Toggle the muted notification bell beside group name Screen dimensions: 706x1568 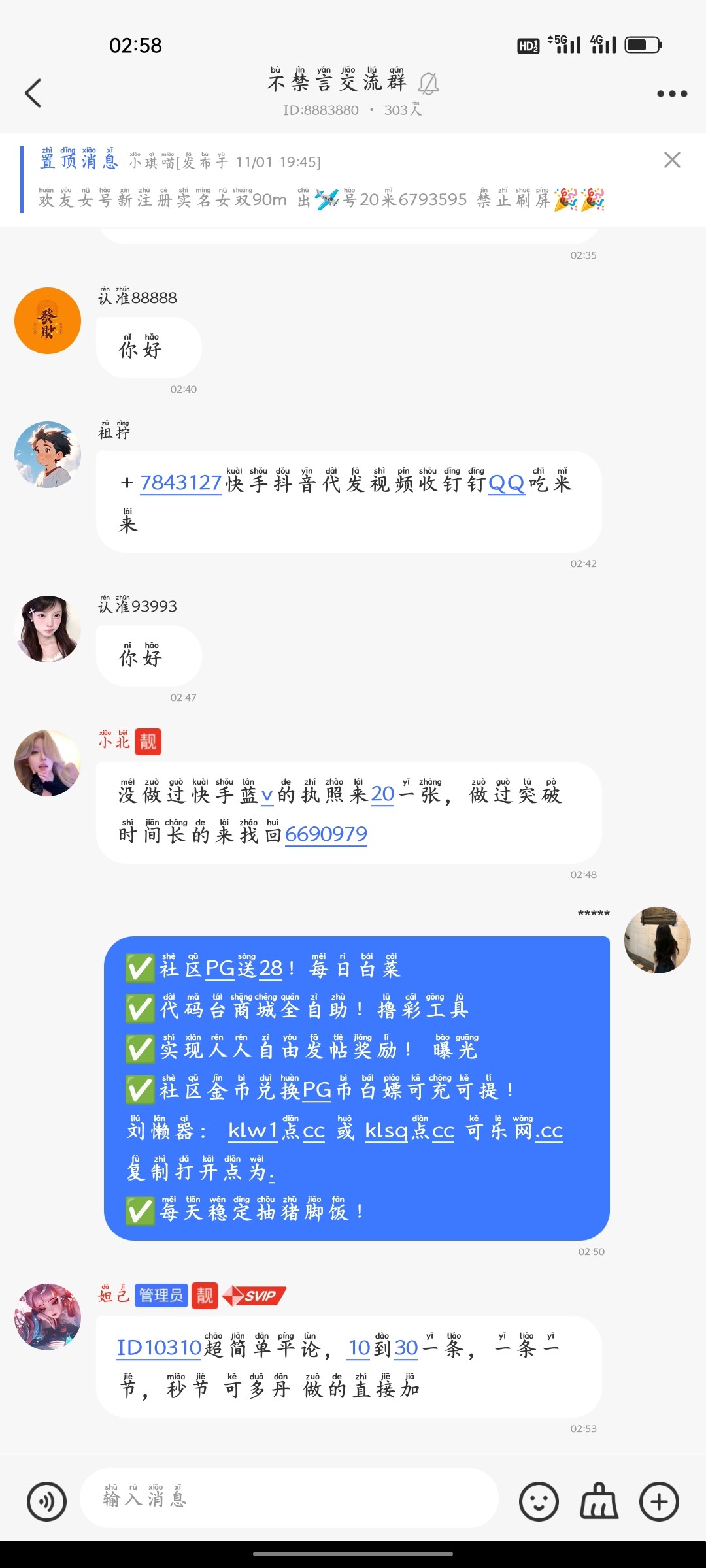point(428,84)
